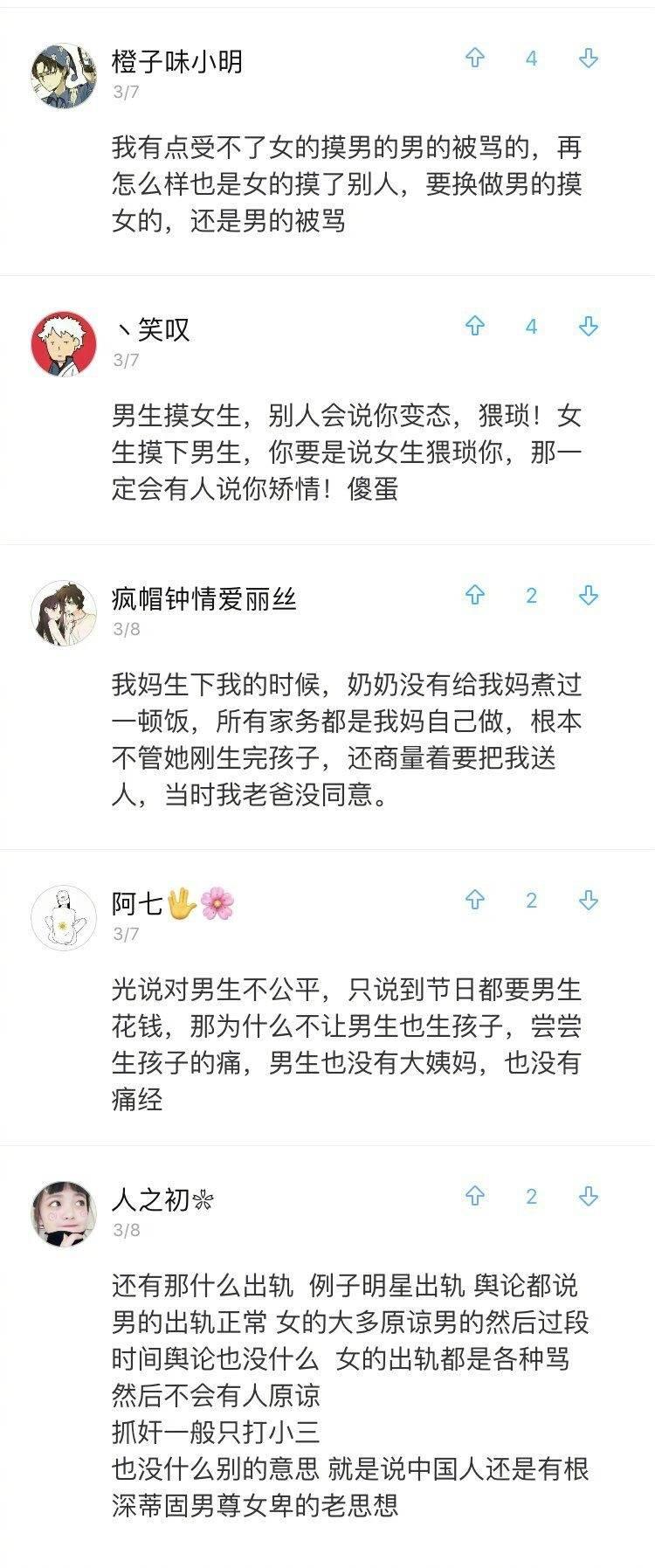Downvote 橙子味小明's comment
655x1568 pixels.
589,59
